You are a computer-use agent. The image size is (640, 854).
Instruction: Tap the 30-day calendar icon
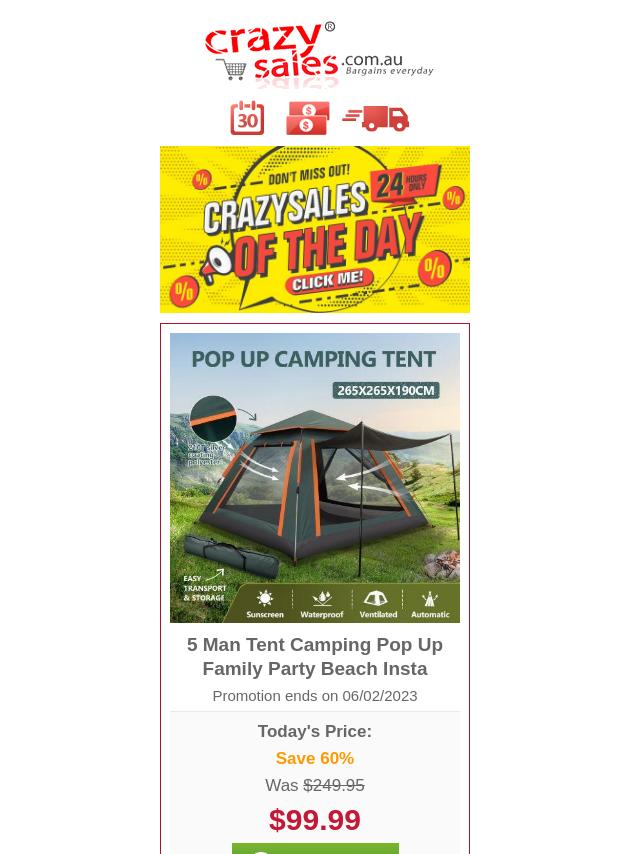click(x=247, y=118)
